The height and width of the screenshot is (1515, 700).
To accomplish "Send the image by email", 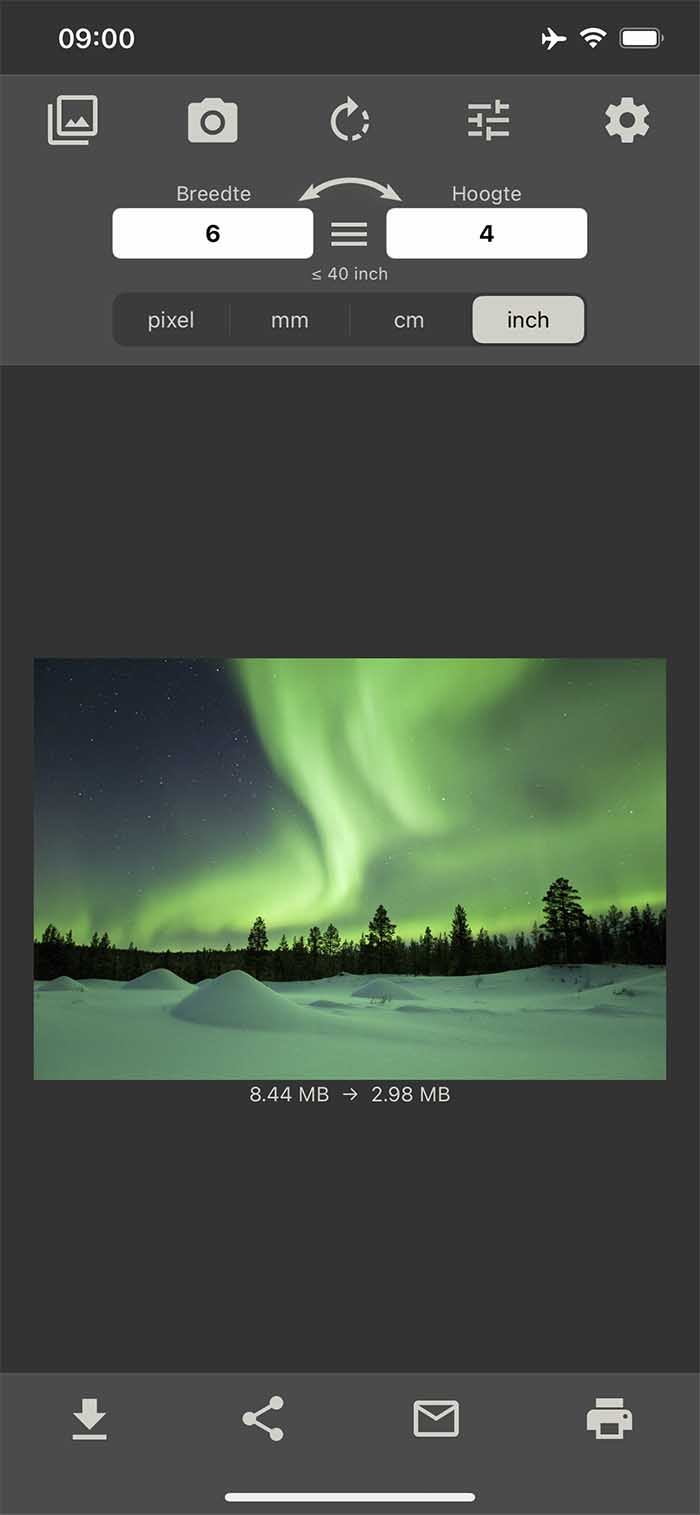I will click(x=436, y=1419).
